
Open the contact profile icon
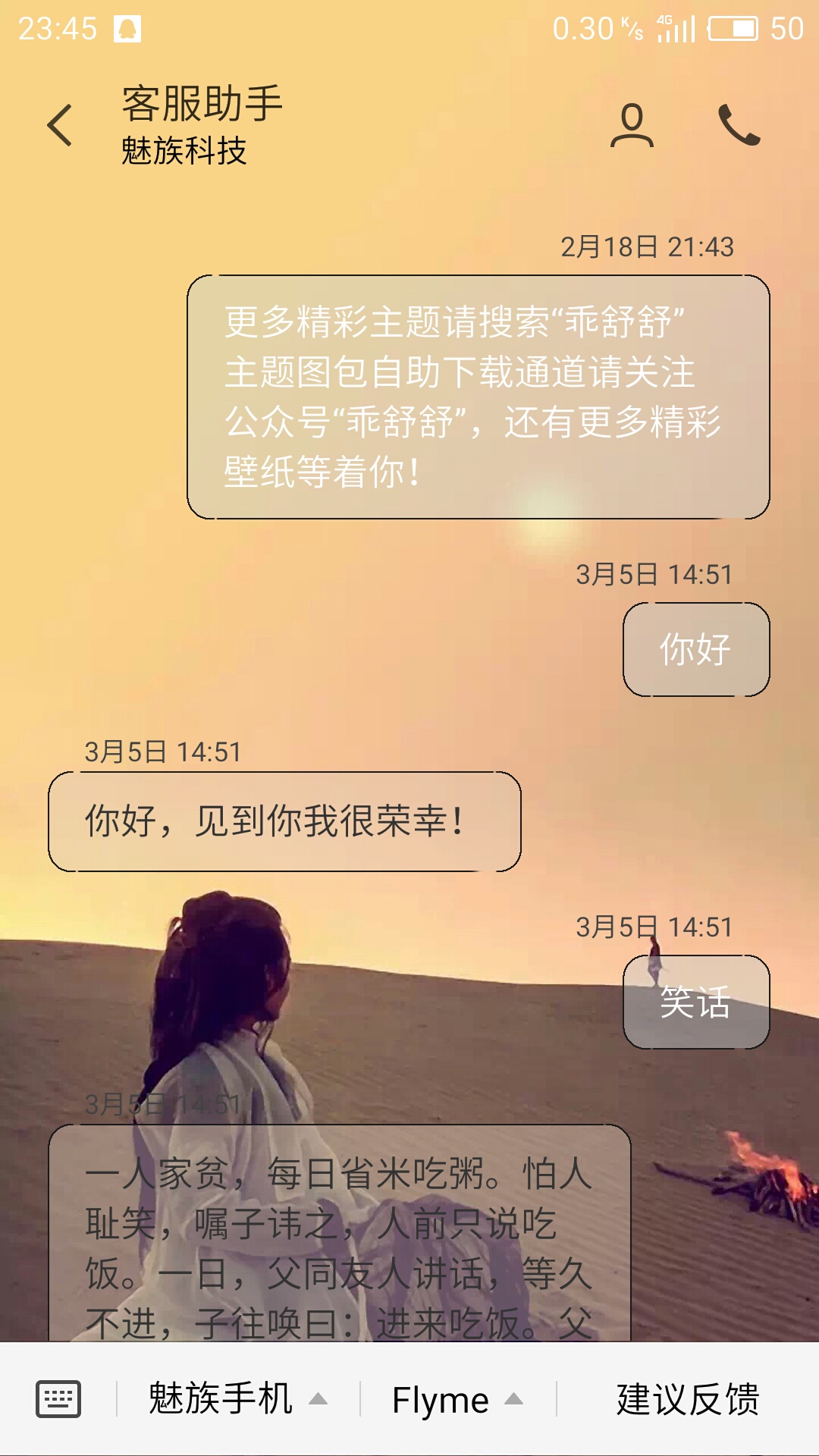tap(632, 125)
